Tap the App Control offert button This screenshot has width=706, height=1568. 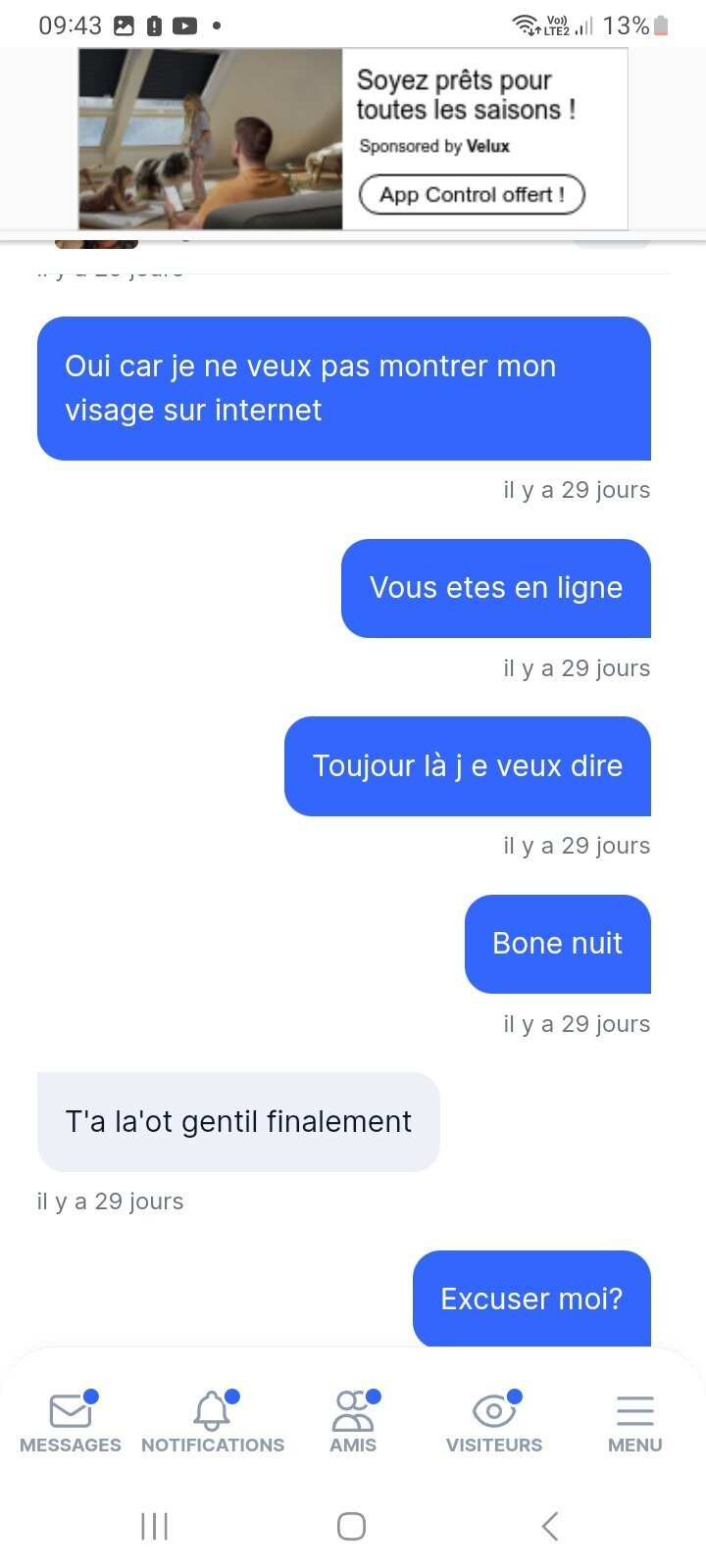pyautogui.click(x=472, y=194)
